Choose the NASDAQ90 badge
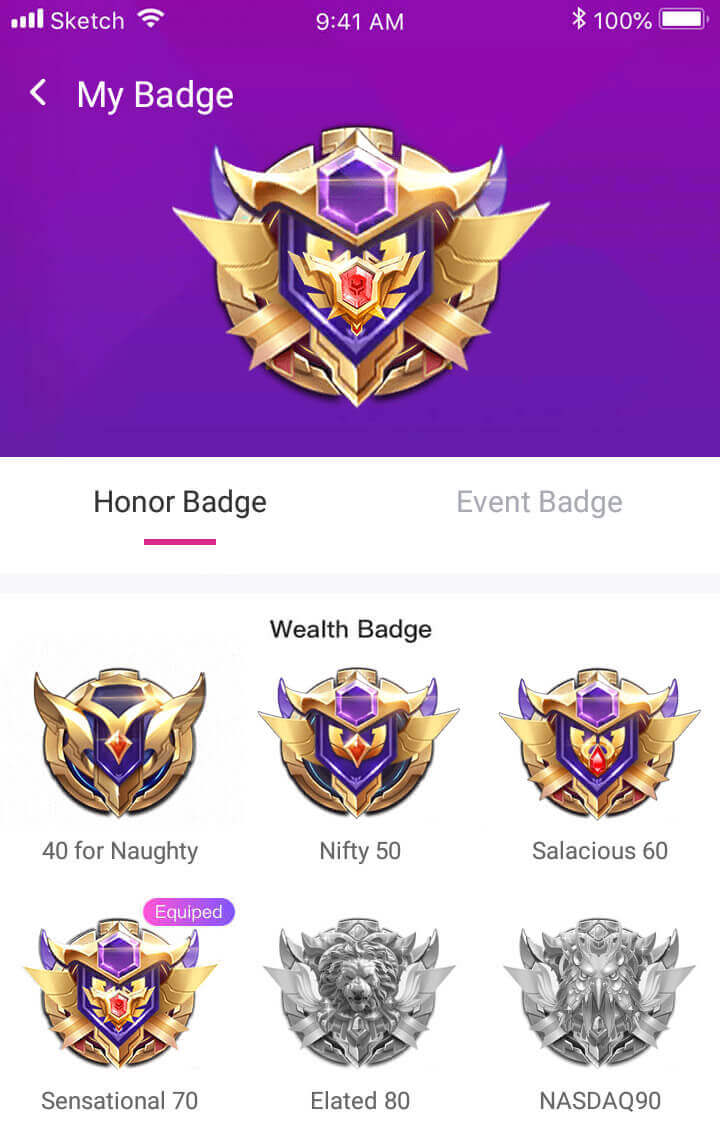Viewport: 720px width, 1135px height. tap(599, 993)
